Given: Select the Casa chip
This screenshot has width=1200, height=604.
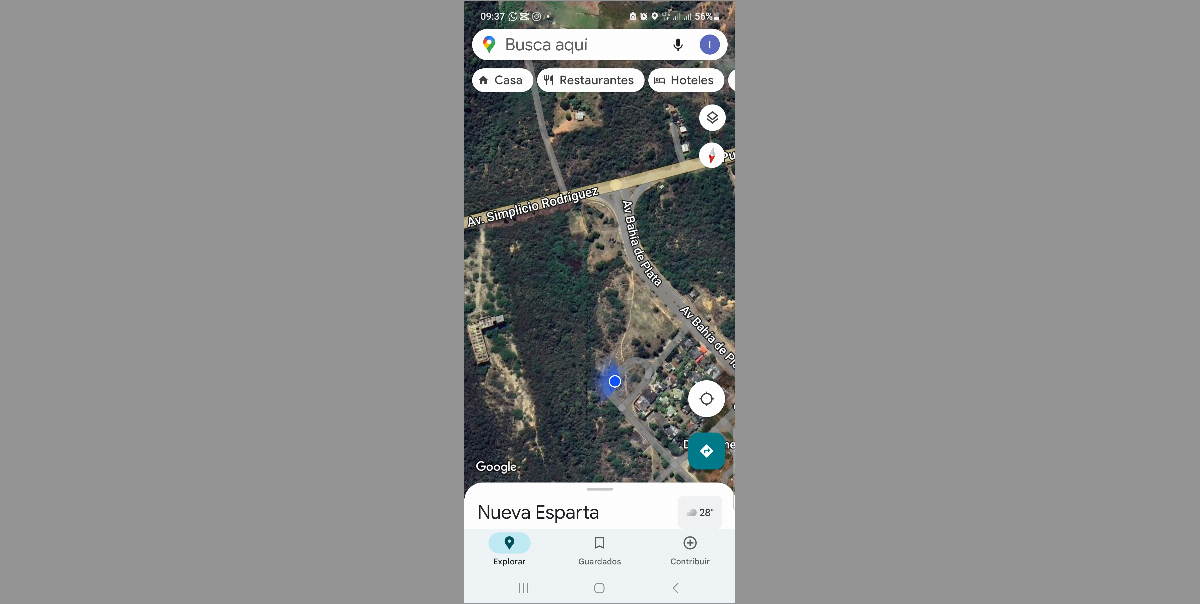Looking at the screenshot, I should tap(501, 80).
